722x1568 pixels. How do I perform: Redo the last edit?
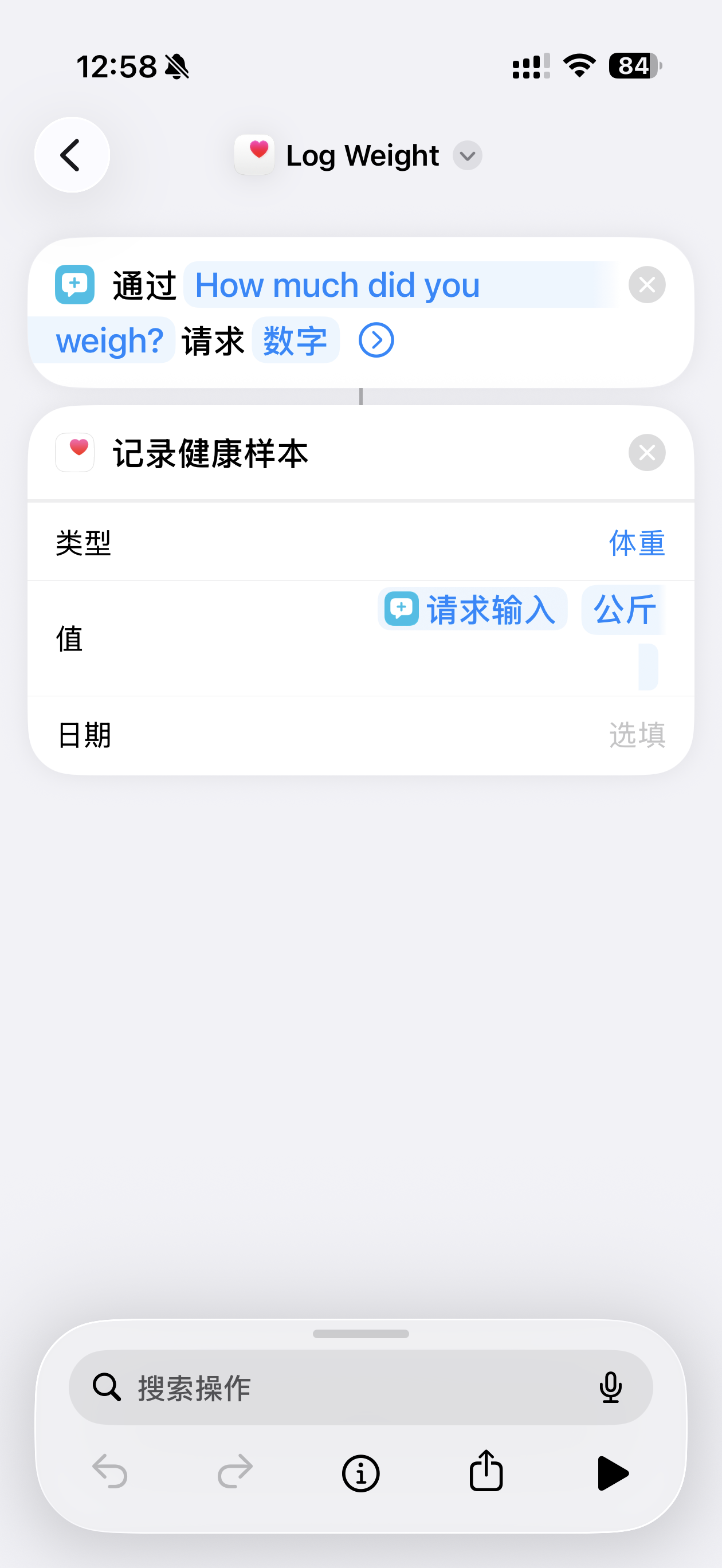pyautogui.click(x=235, y=1471)
